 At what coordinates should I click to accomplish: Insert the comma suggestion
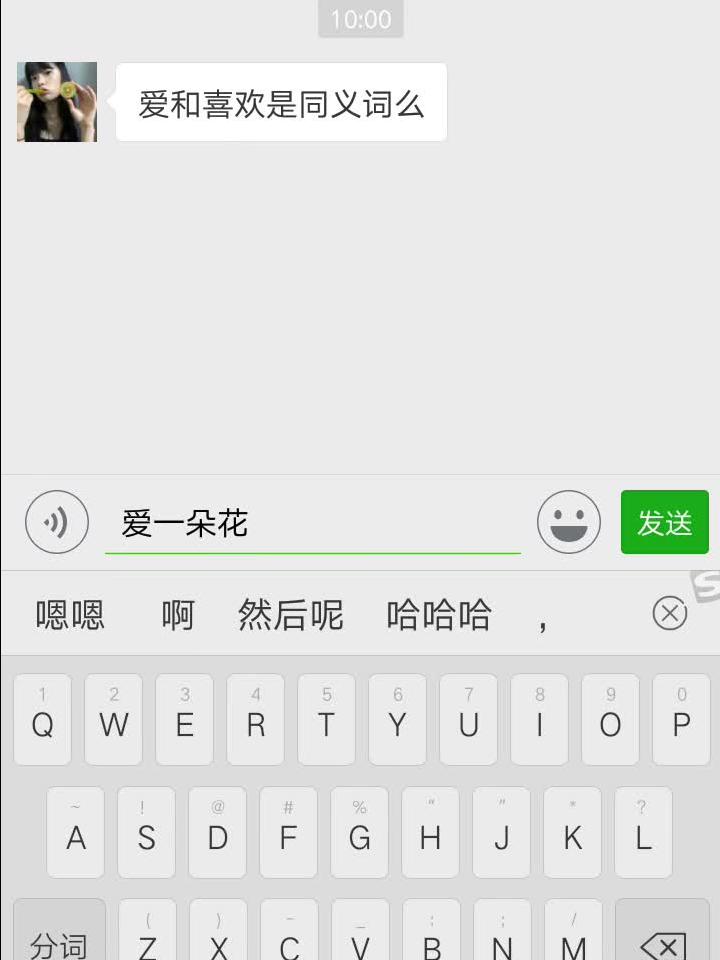pos(543,616)
